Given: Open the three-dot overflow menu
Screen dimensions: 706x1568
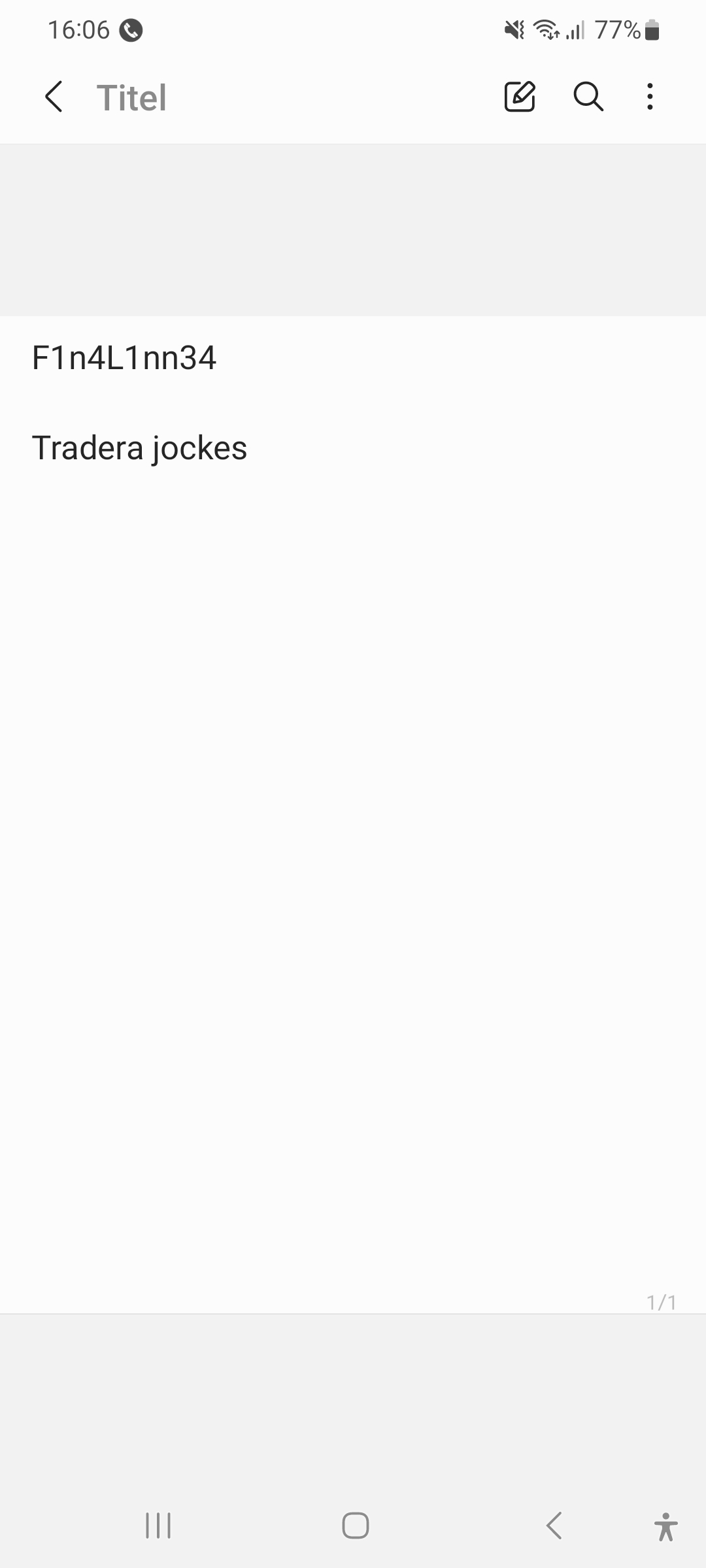Looking at the screenshot, I should click(x=650, y=97).
